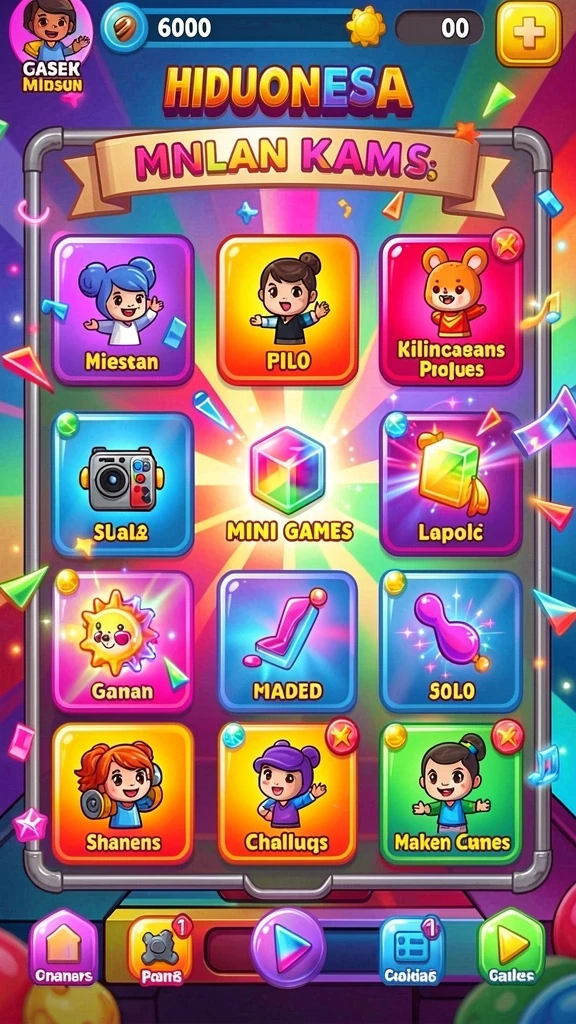This screenshot has width=576, height=1024.
Task: Choose the Lapolc tile
Action: click(x=451, y=483)
